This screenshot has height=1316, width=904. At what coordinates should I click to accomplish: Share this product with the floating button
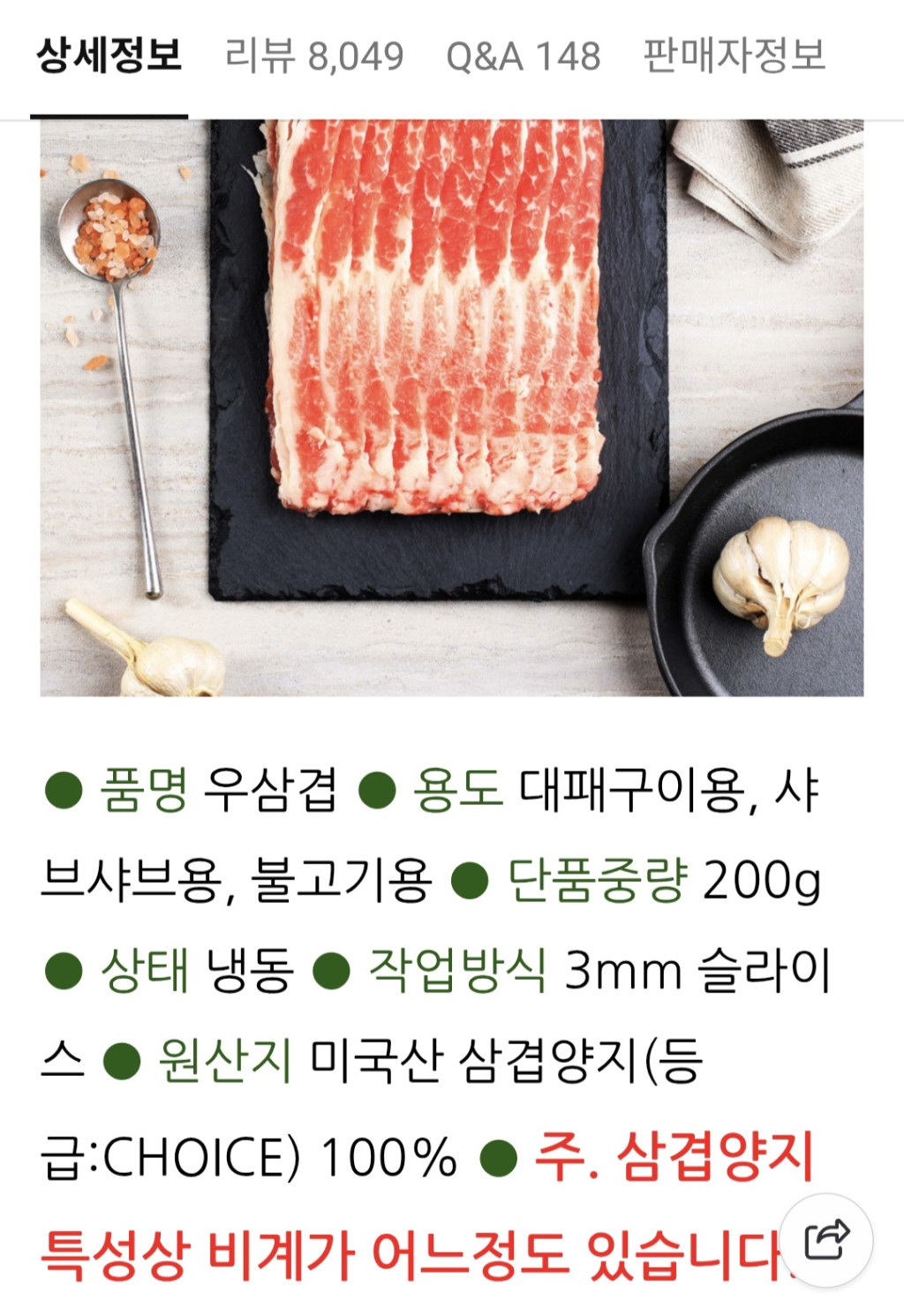[x=826, y=1240]
